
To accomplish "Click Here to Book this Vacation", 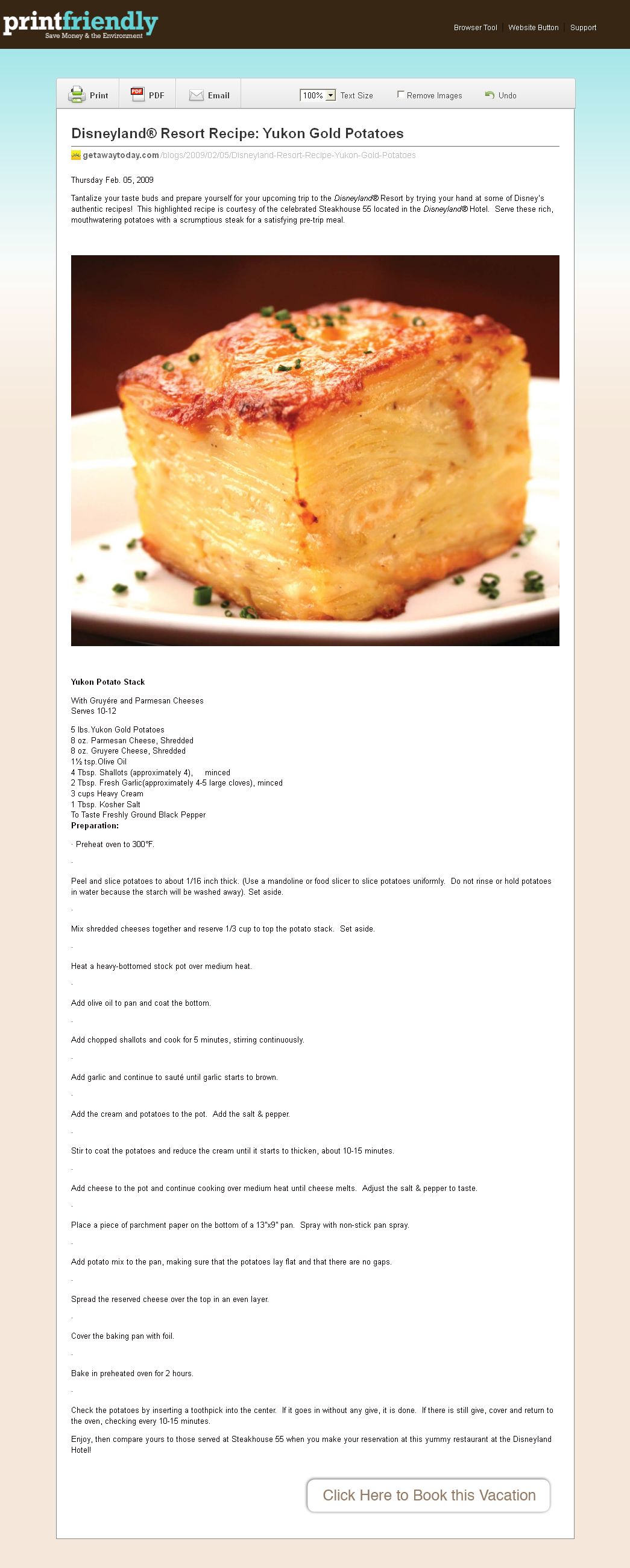I will pos(428,1494).
